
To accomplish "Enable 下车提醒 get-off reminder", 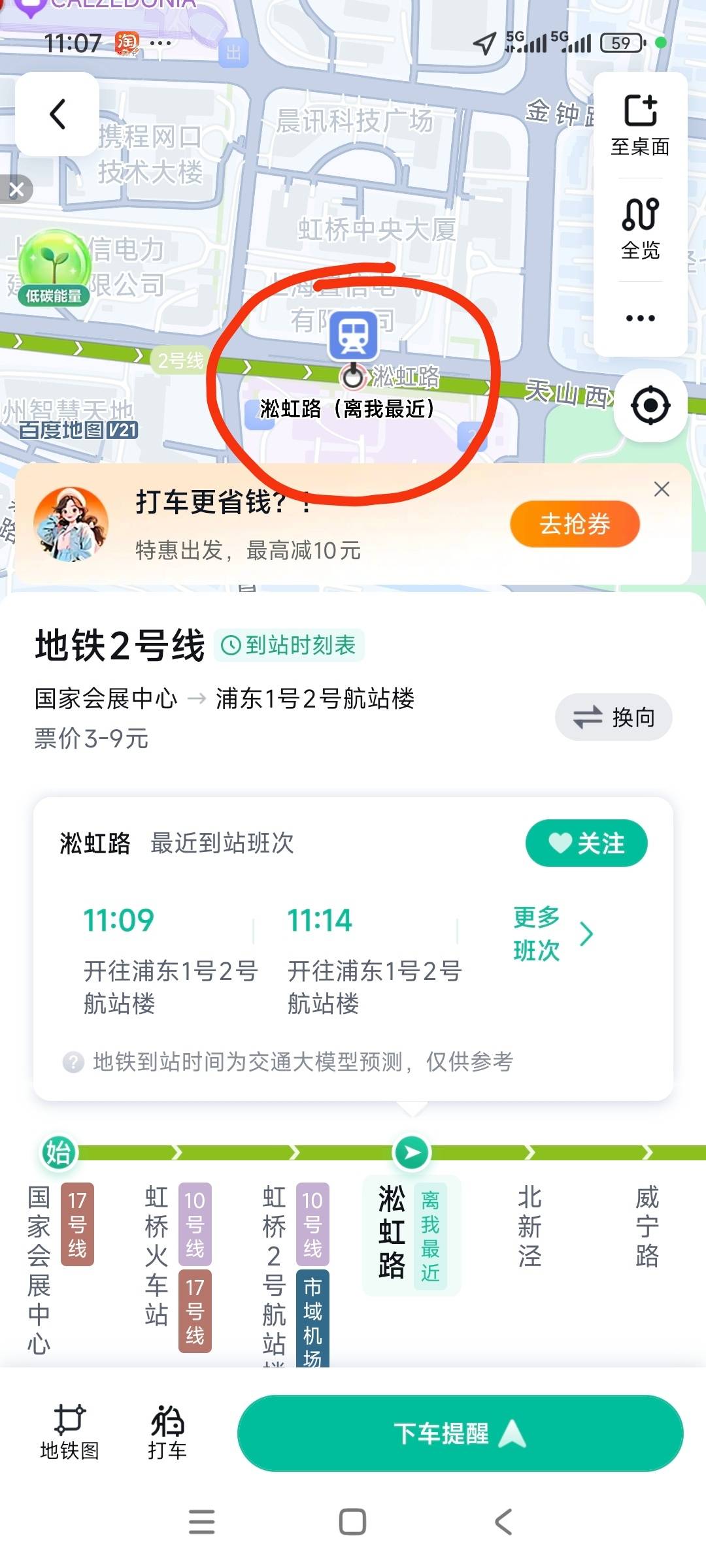I will tap(460, 1433).
